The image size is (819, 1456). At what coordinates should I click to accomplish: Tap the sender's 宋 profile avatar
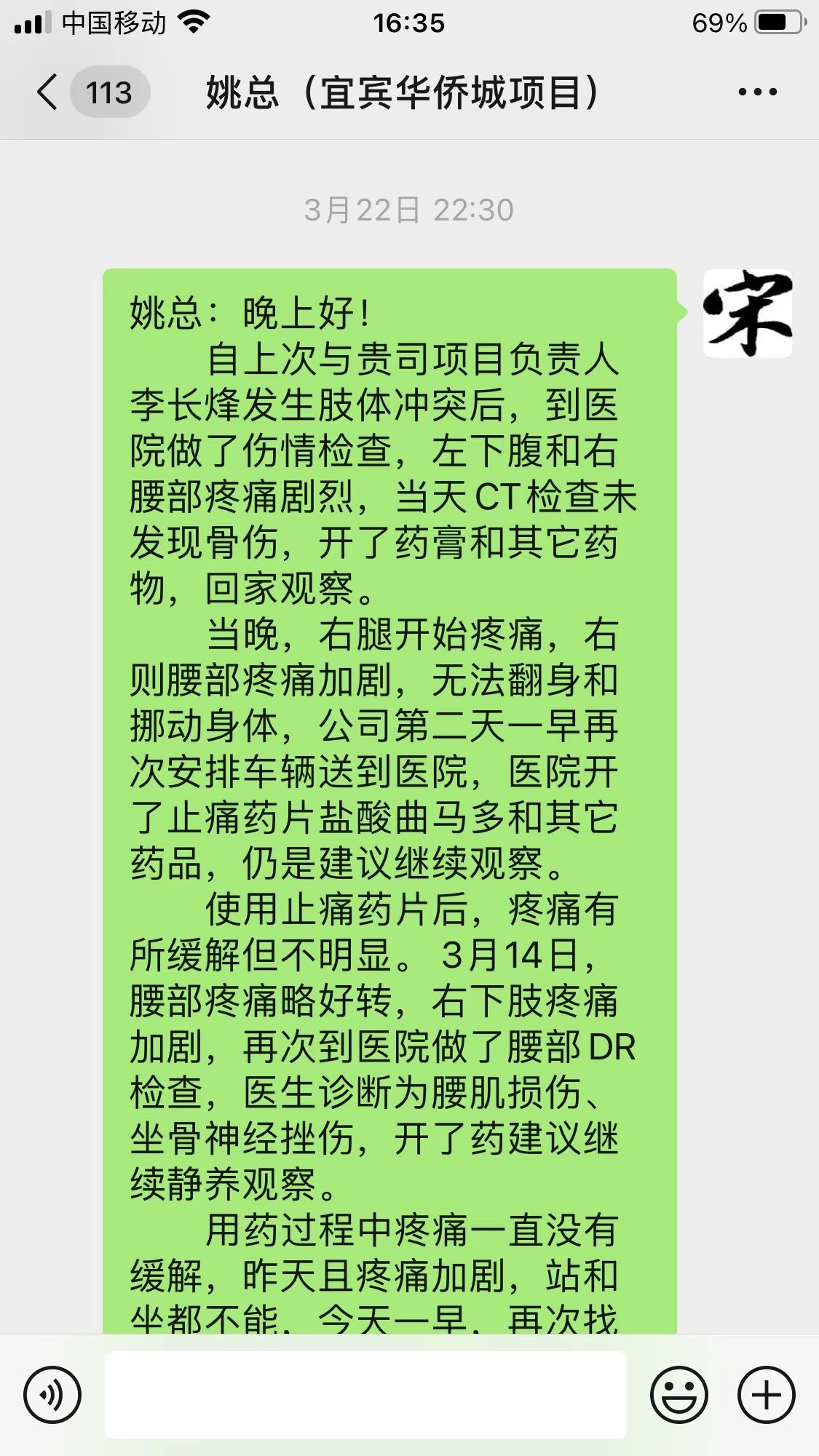[748, 314]
